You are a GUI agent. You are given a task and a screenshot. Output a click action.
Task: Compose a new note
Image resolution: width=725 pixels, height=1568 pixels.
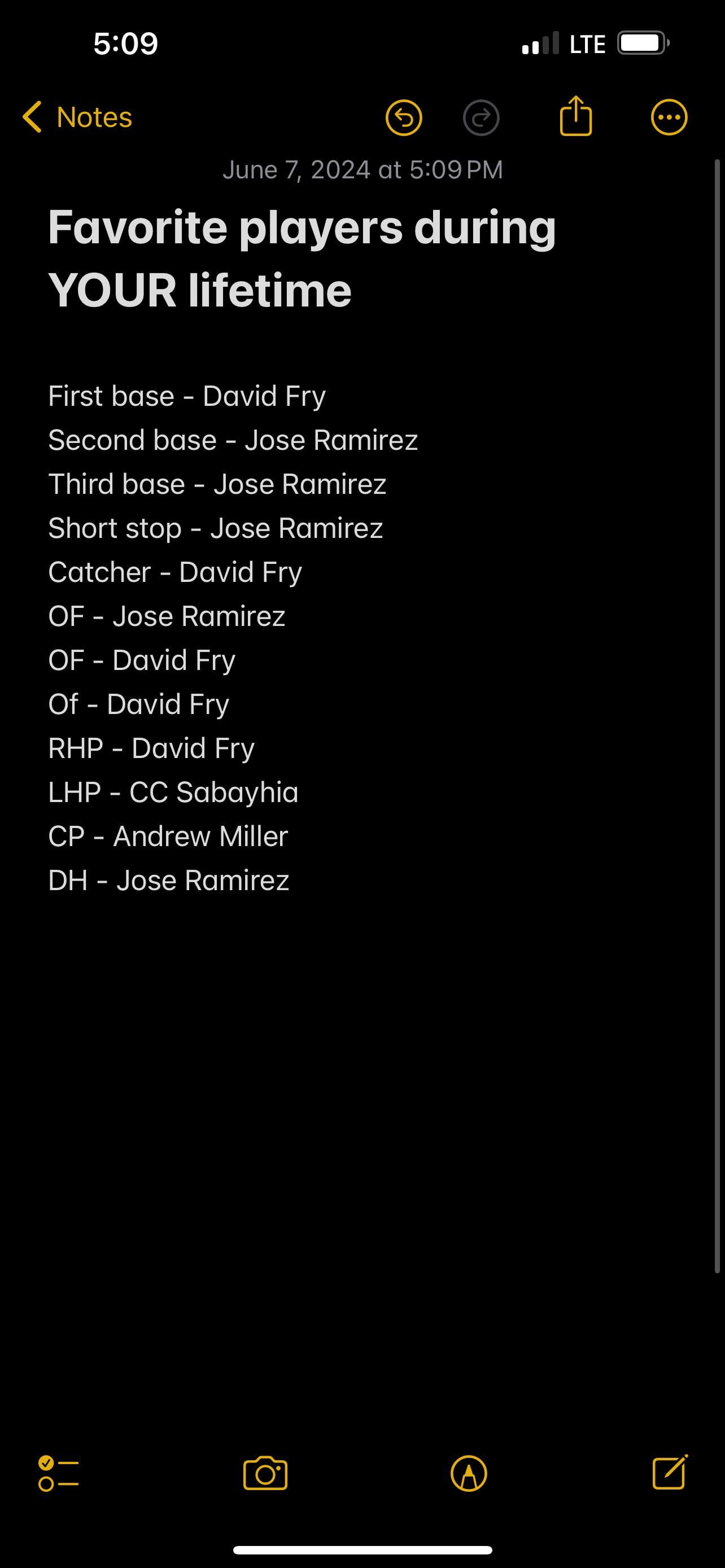(x=670, y=1472)
